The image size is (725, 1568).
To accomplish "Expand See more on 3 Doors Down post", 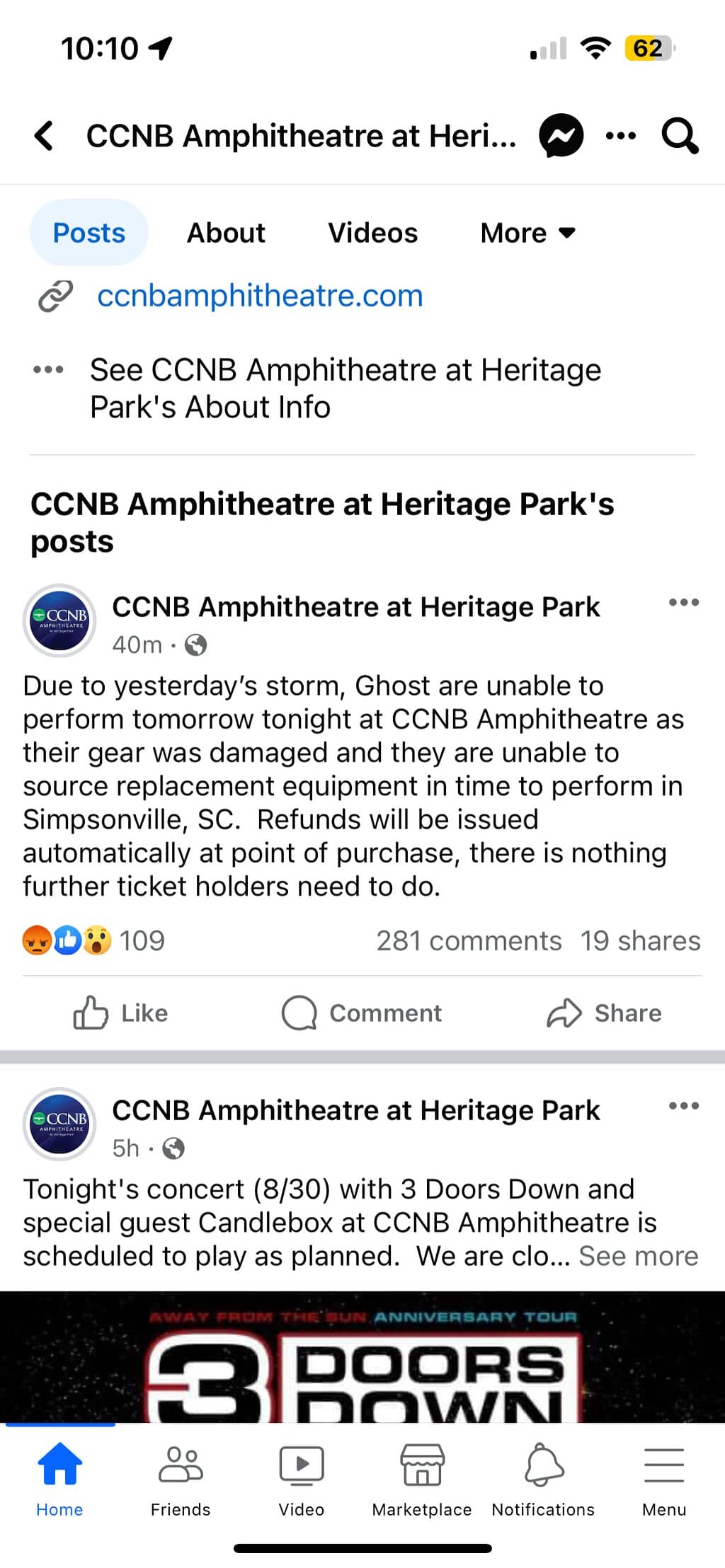I will pyautogui.click(x=638, y=1256).
